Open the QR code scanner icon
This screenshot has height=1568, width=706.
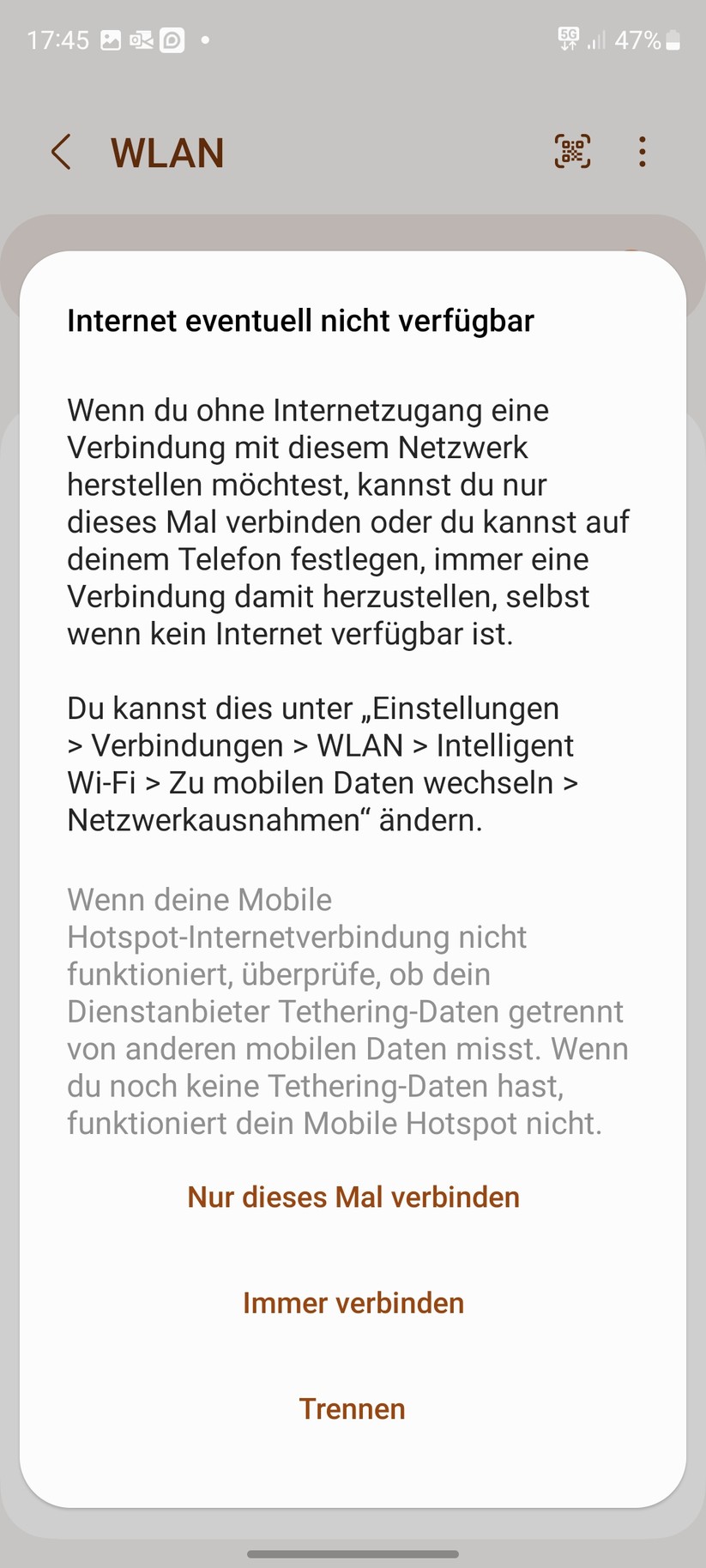(x=572, y=152)
